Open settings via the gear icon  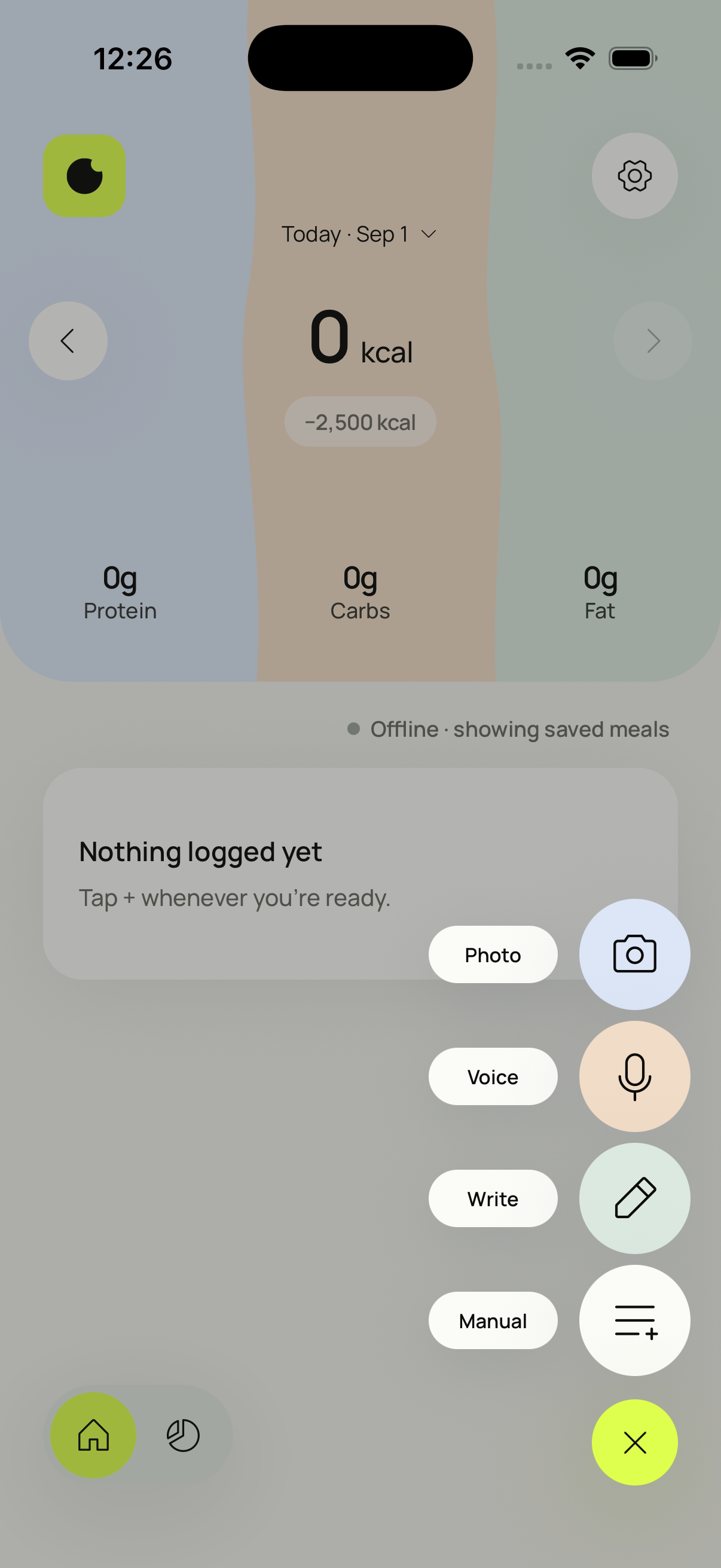pos(634,176)
